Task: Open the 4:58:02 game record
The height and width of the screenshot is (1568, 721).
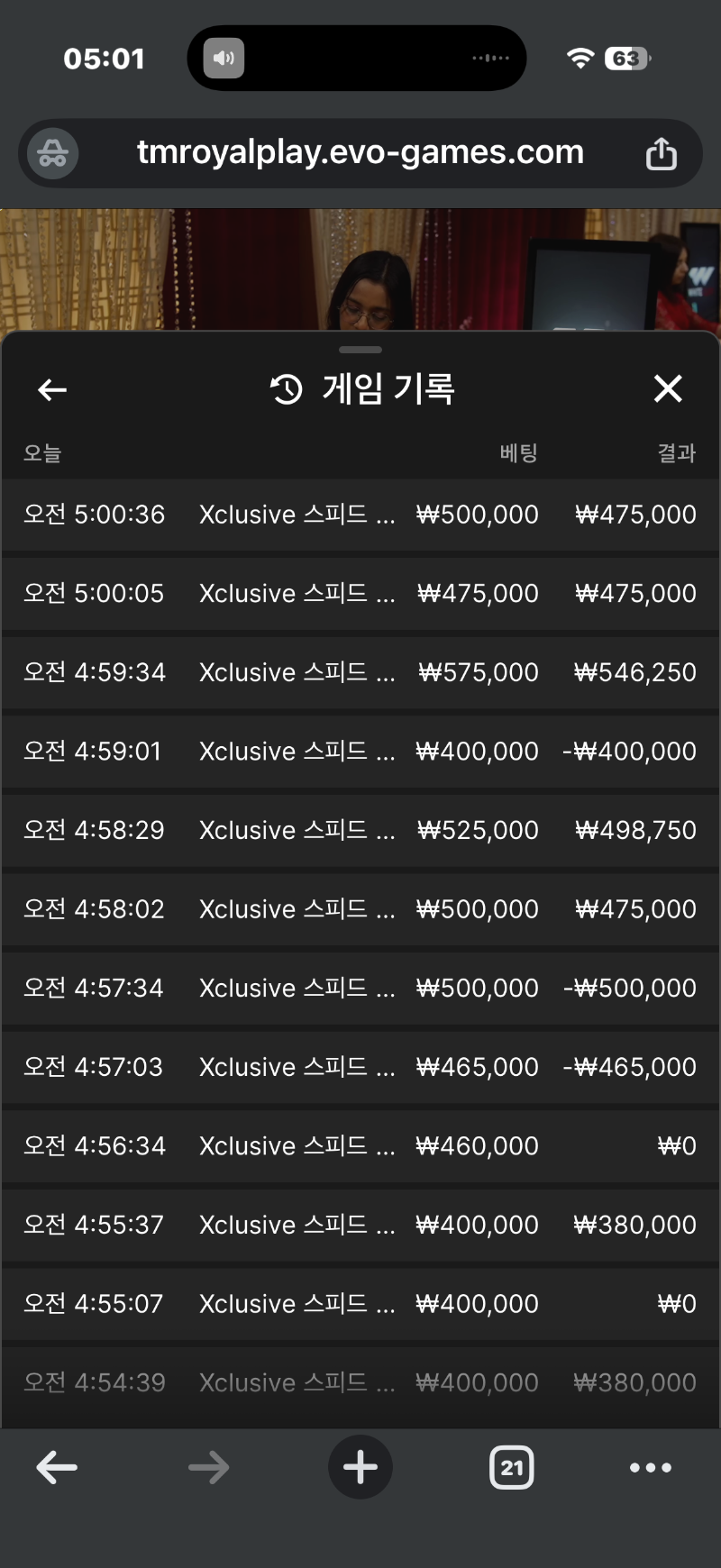Action: coord(360,909)
